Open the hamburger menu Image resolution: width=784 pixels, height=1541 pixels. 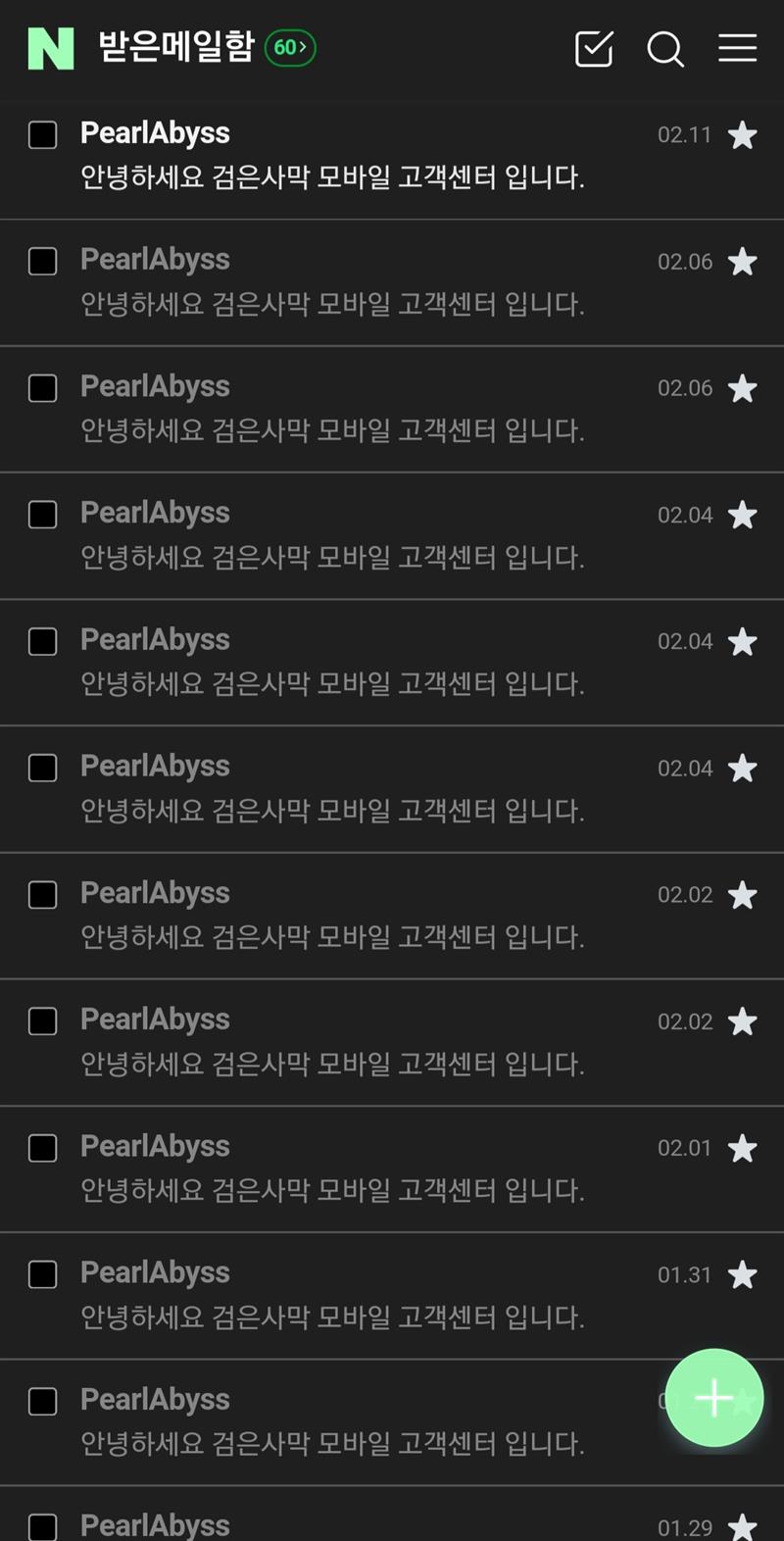(x=737, y=48)
